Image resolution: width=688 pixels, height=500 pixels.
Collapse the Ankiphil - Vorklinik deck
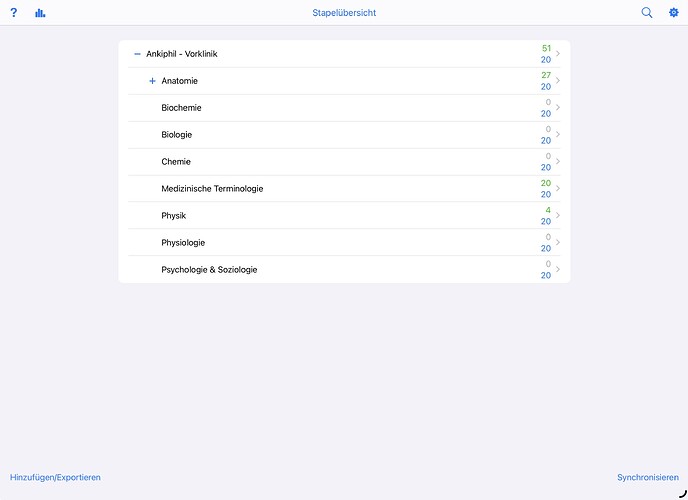coord(137,54)
